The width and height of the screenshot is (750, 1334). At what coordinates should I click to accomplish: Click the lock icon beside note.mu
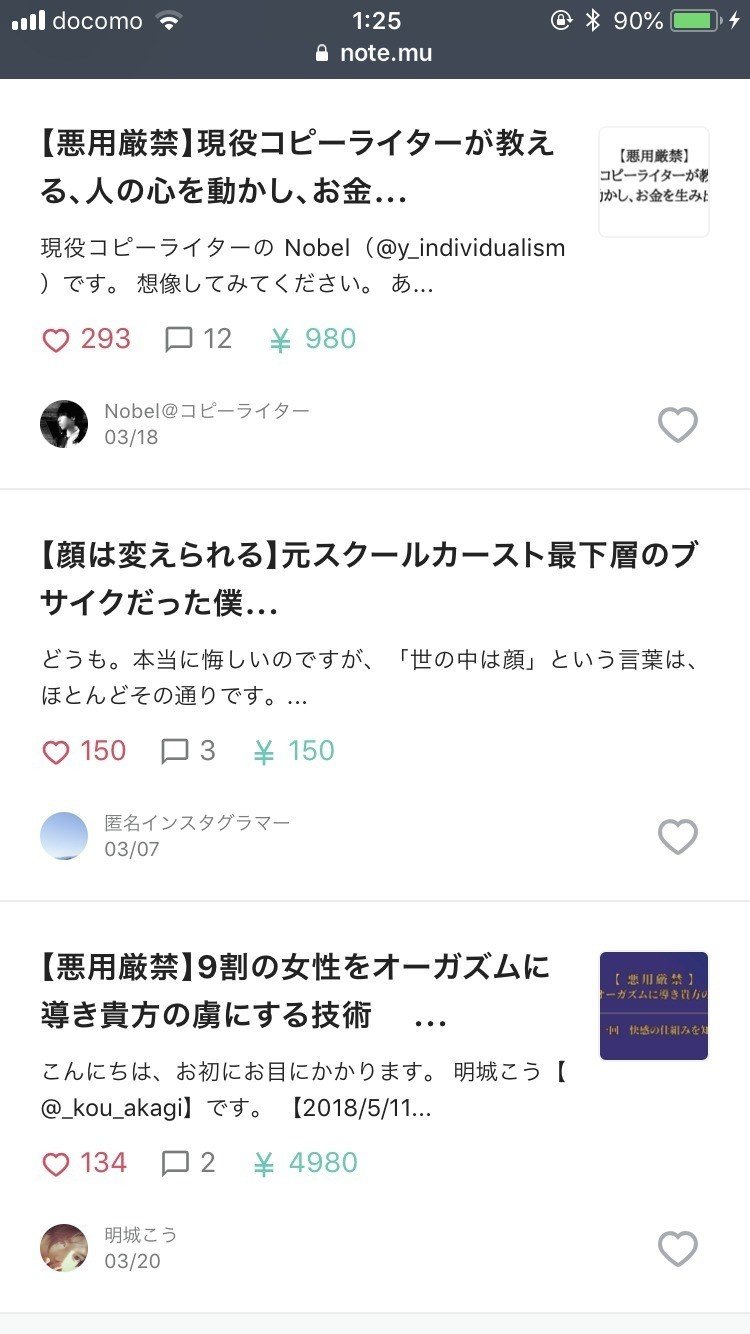[x=322, y=53]
